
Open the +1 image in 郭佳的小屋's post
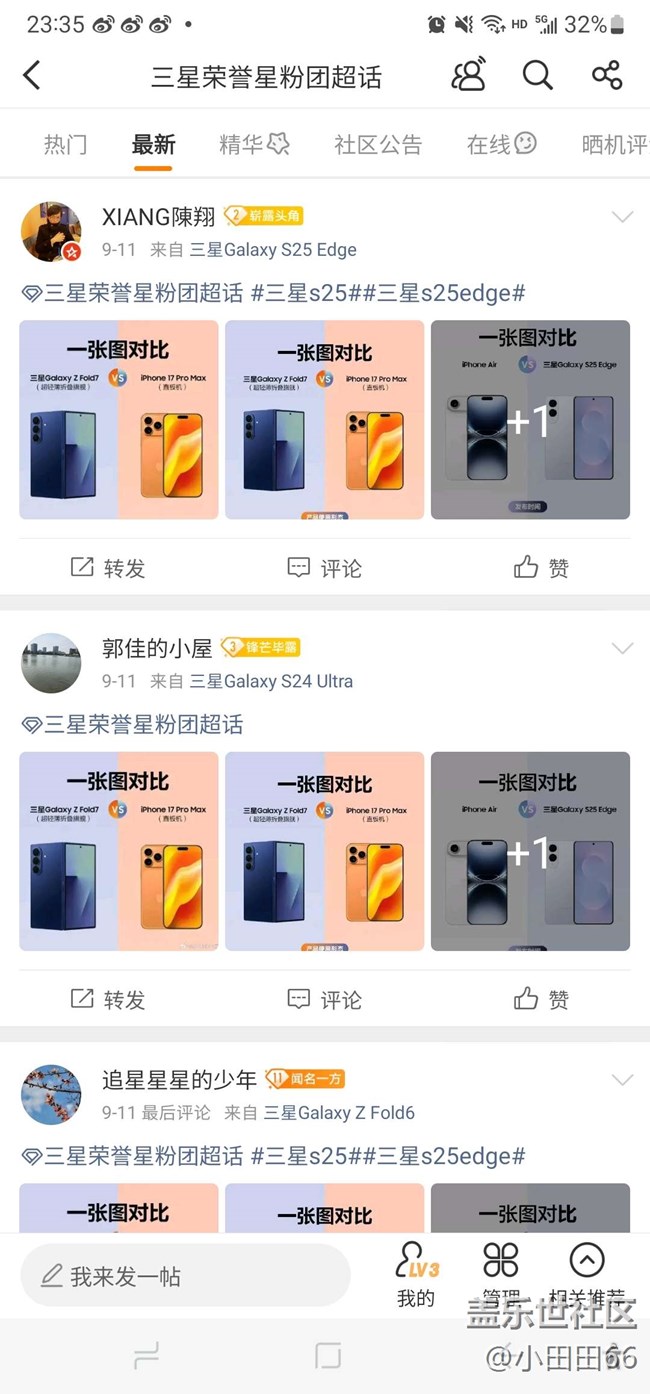point(530,851)
